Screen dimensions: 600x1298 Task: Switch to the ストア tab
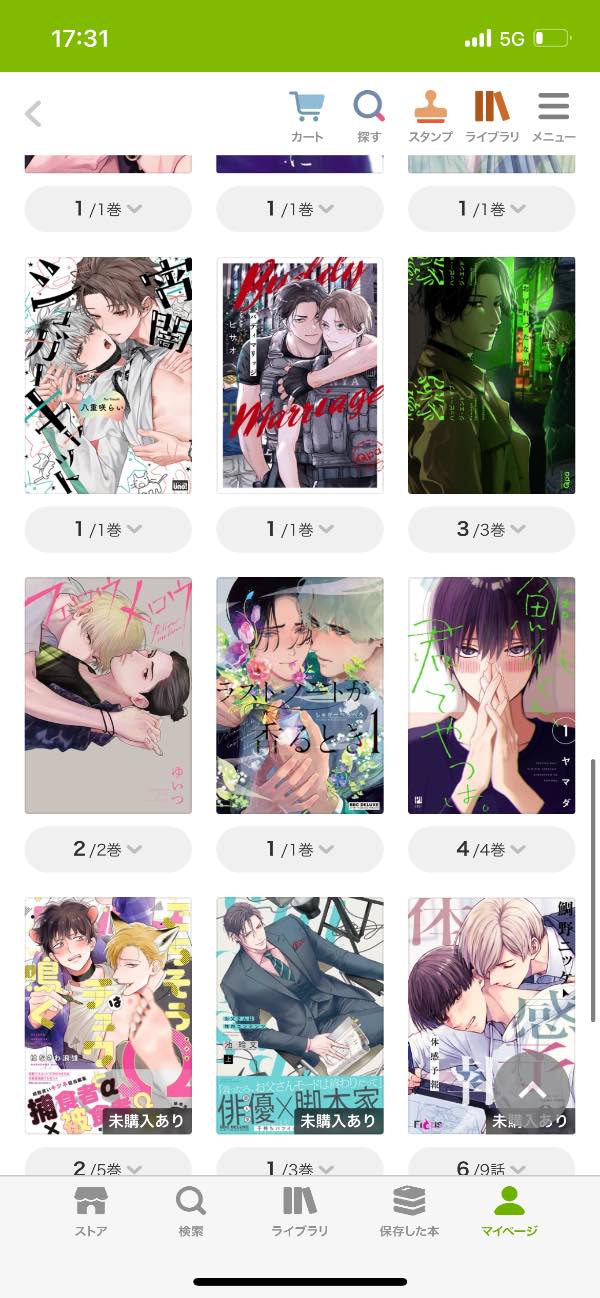click(90, 1212)
